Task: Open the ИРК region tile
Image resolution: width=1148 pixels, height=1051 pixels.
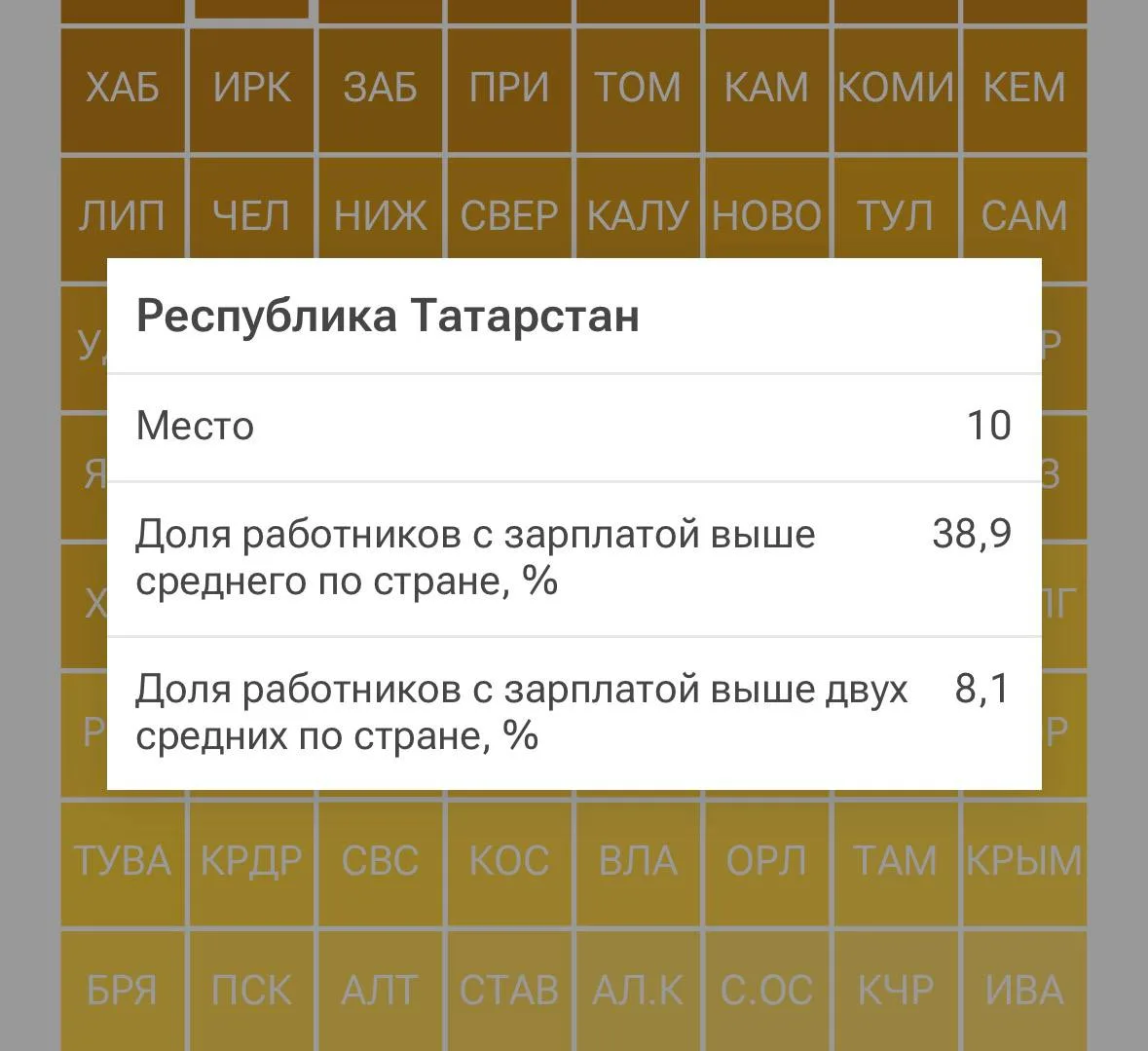Action: 252,90
